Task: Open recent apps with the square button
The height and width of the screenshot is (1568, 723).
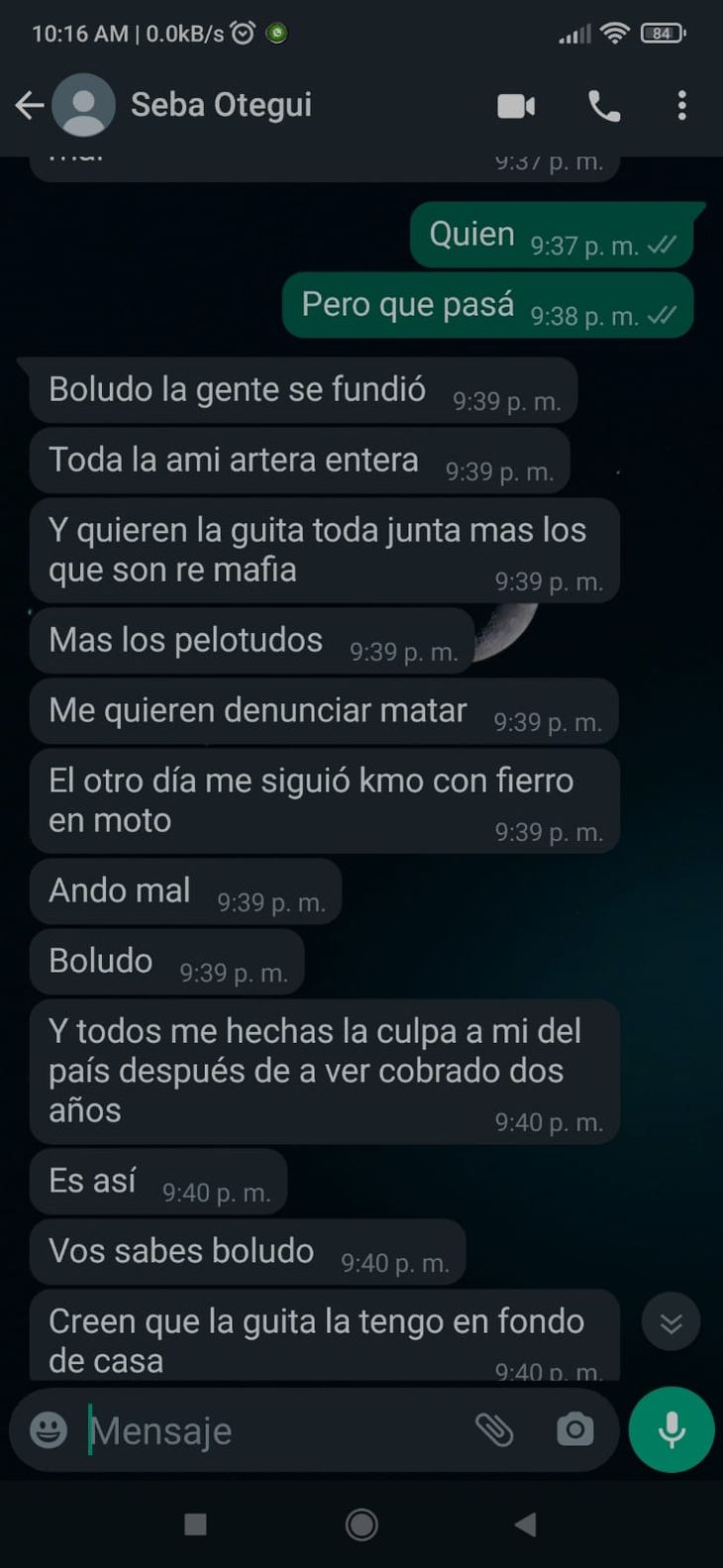Action: tap(196, 1524)
